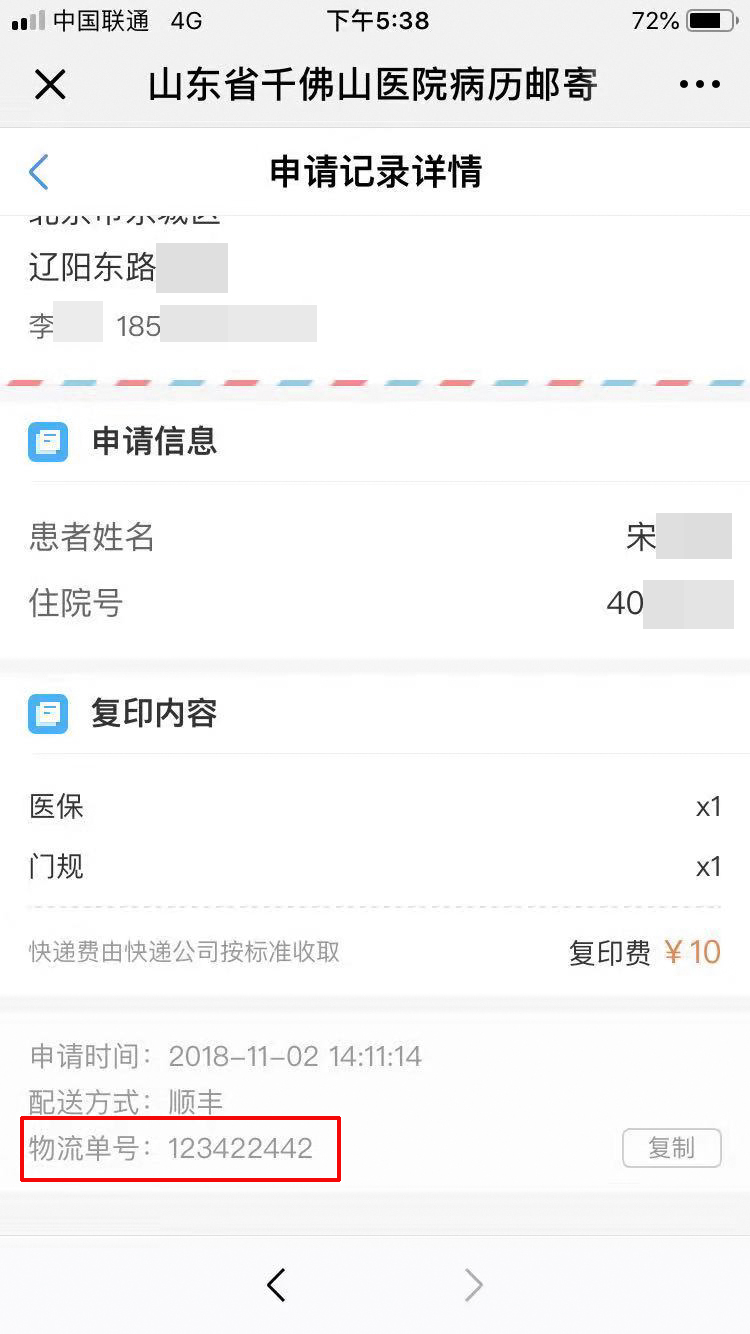Open the "..." more options menu

(698, 84)
